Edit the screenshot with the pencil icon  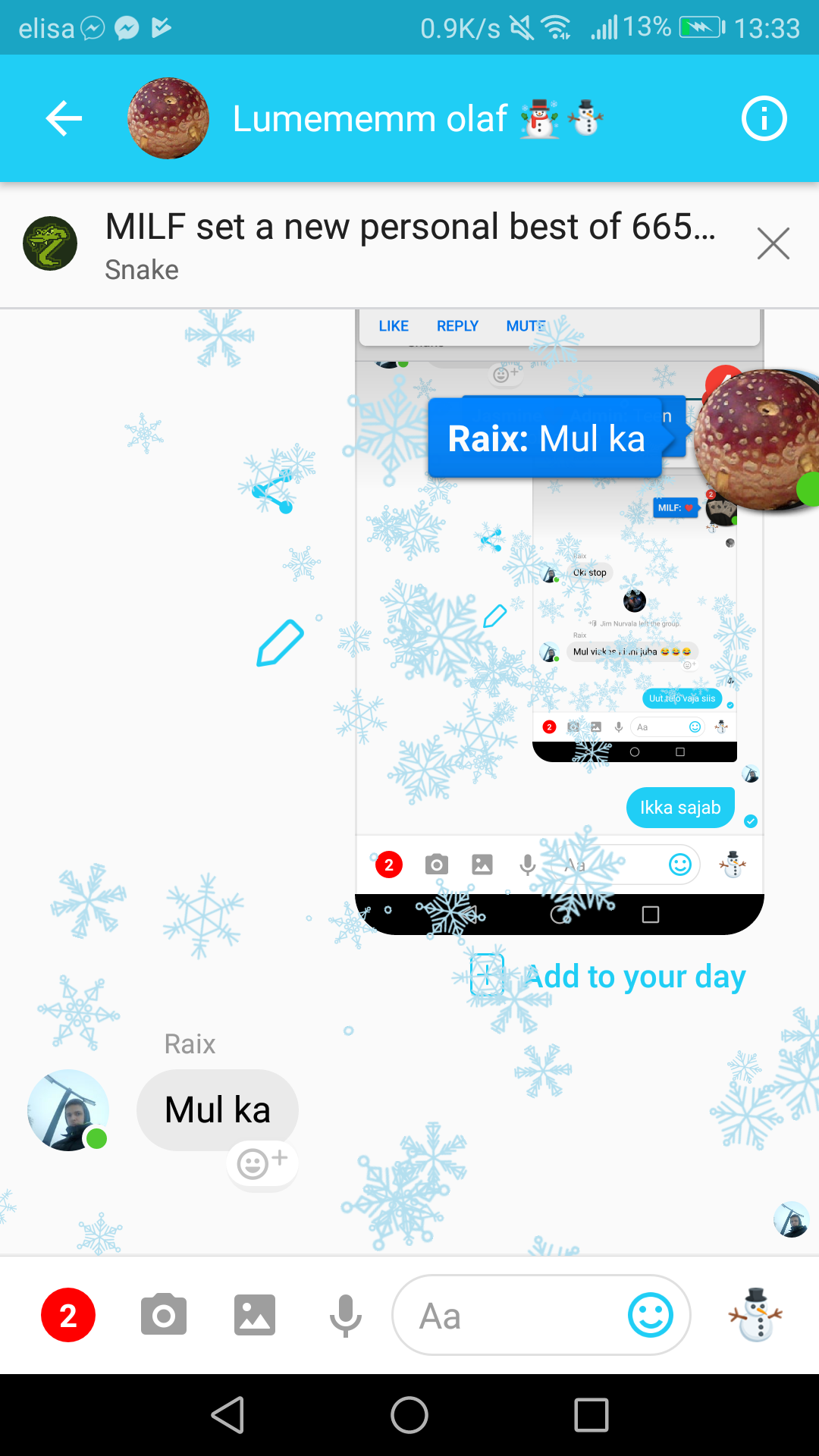point(280,643)
